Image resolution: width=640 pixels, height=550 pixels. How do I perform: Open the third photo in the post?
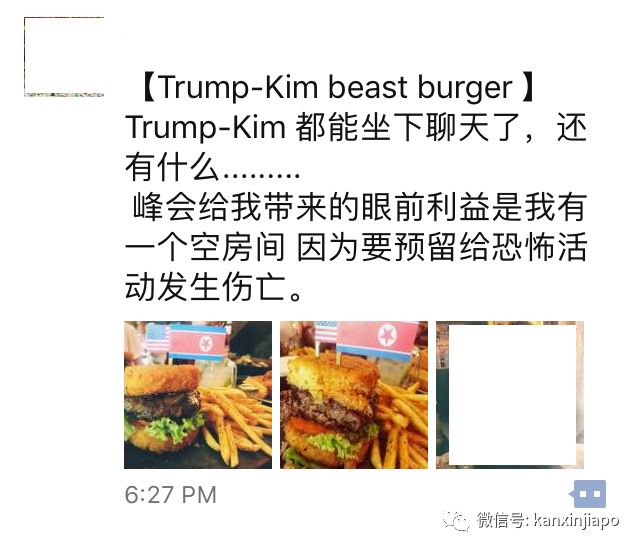click(510, 395)
